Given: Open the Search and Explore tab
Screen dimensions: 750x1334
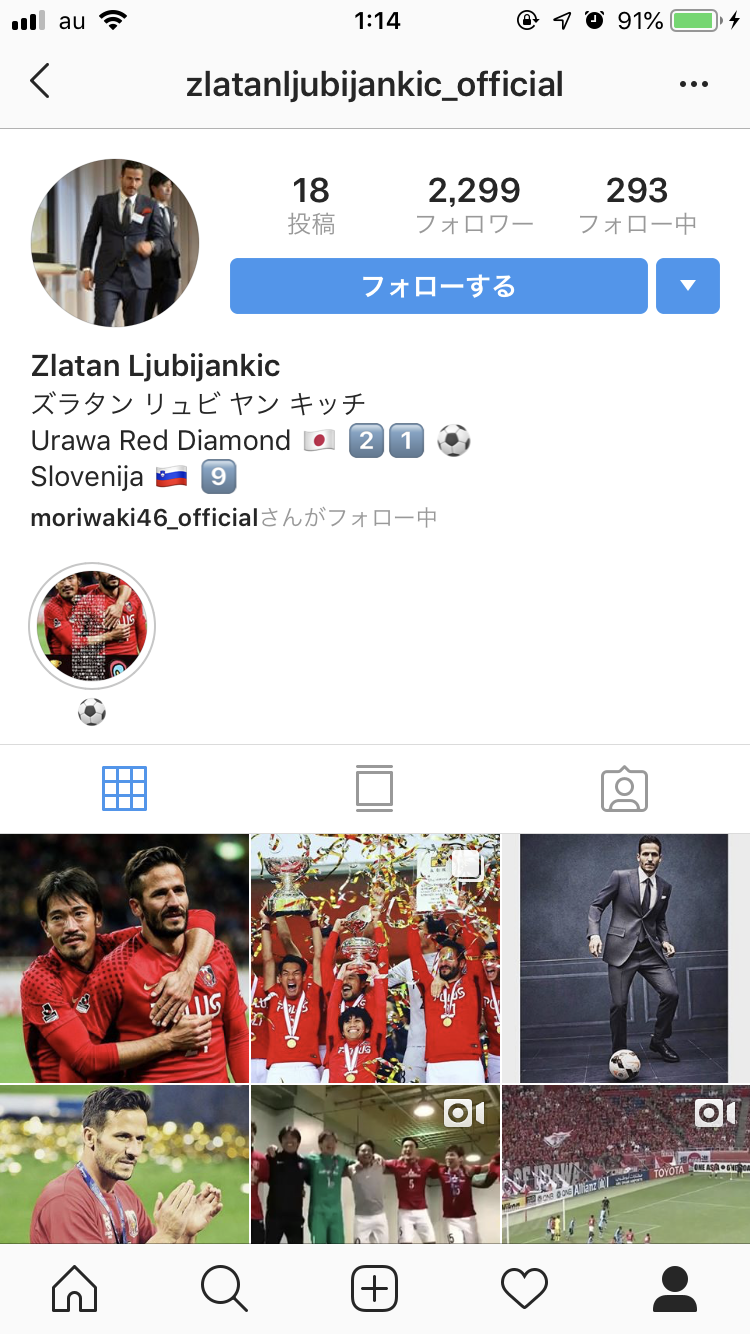Looking at the screenshot, I should pyautogui.click(x=224, y=1288).
